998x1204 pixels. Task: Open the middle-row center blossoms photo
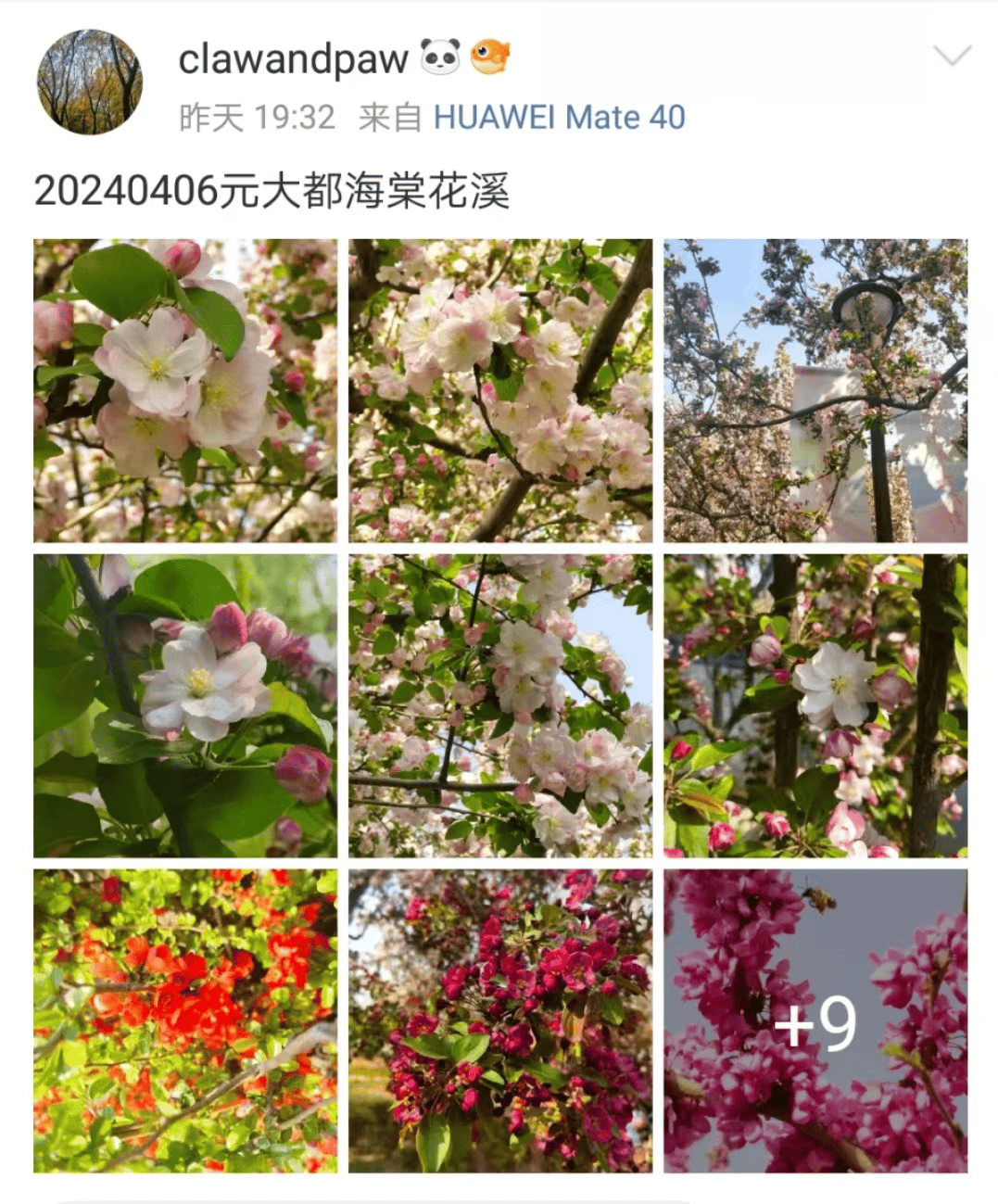(500, 704)
